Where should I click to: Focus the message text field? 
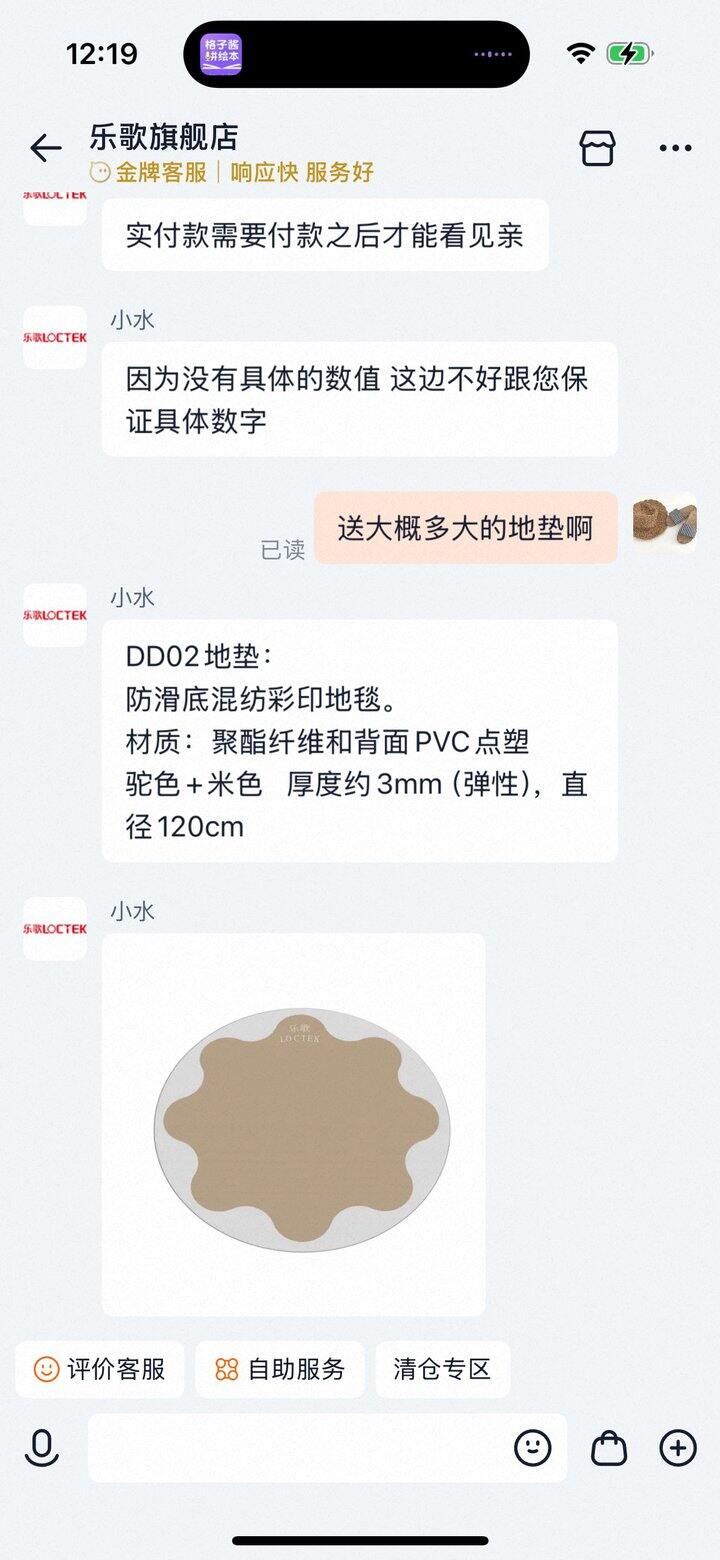tap(300, 1447)
